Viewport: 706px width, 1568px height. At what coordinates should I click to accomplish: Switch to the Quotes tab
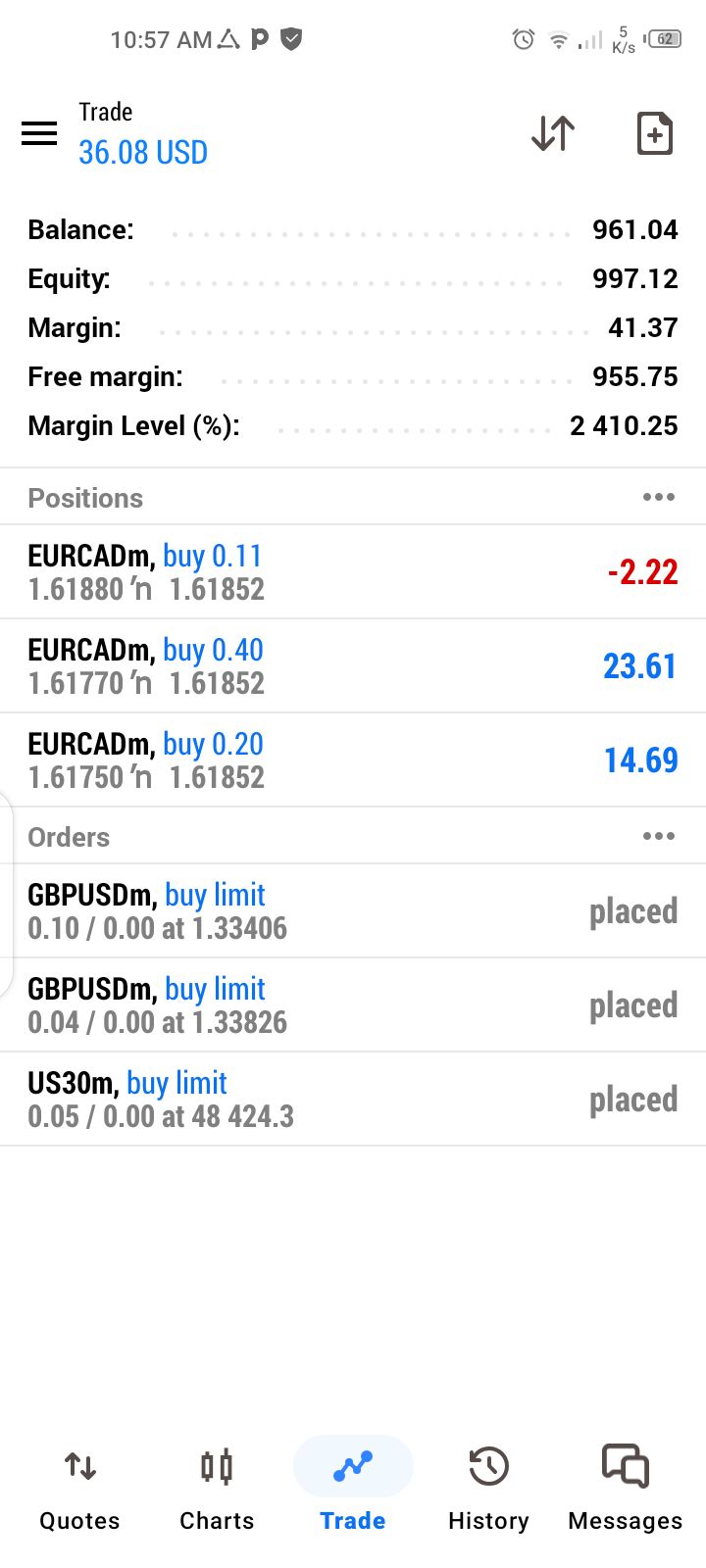[79, 1488]
